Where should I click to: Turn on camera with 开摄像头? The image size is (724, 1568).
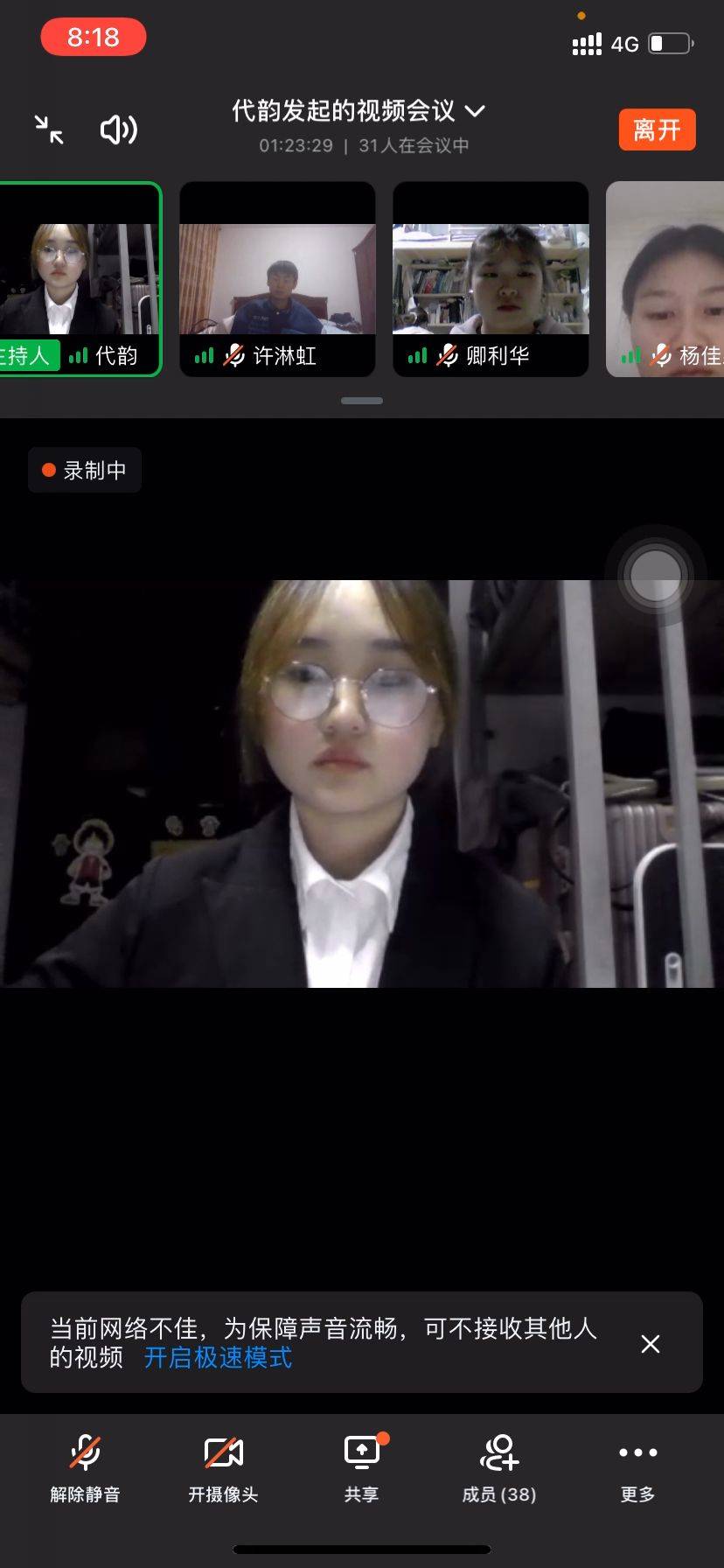223,1467
